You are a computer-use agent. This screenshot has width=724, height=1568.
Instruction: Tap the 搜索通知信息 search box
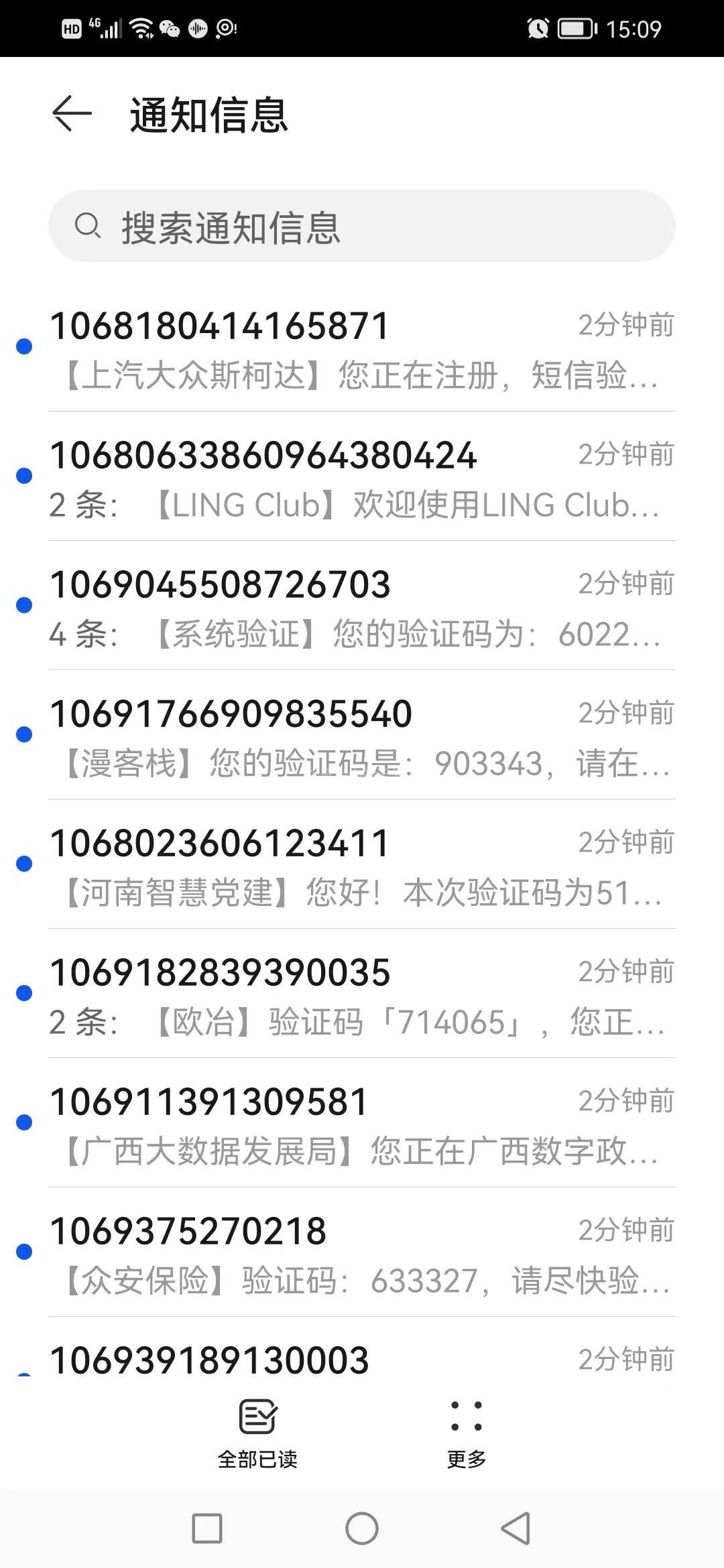(362, 226)
